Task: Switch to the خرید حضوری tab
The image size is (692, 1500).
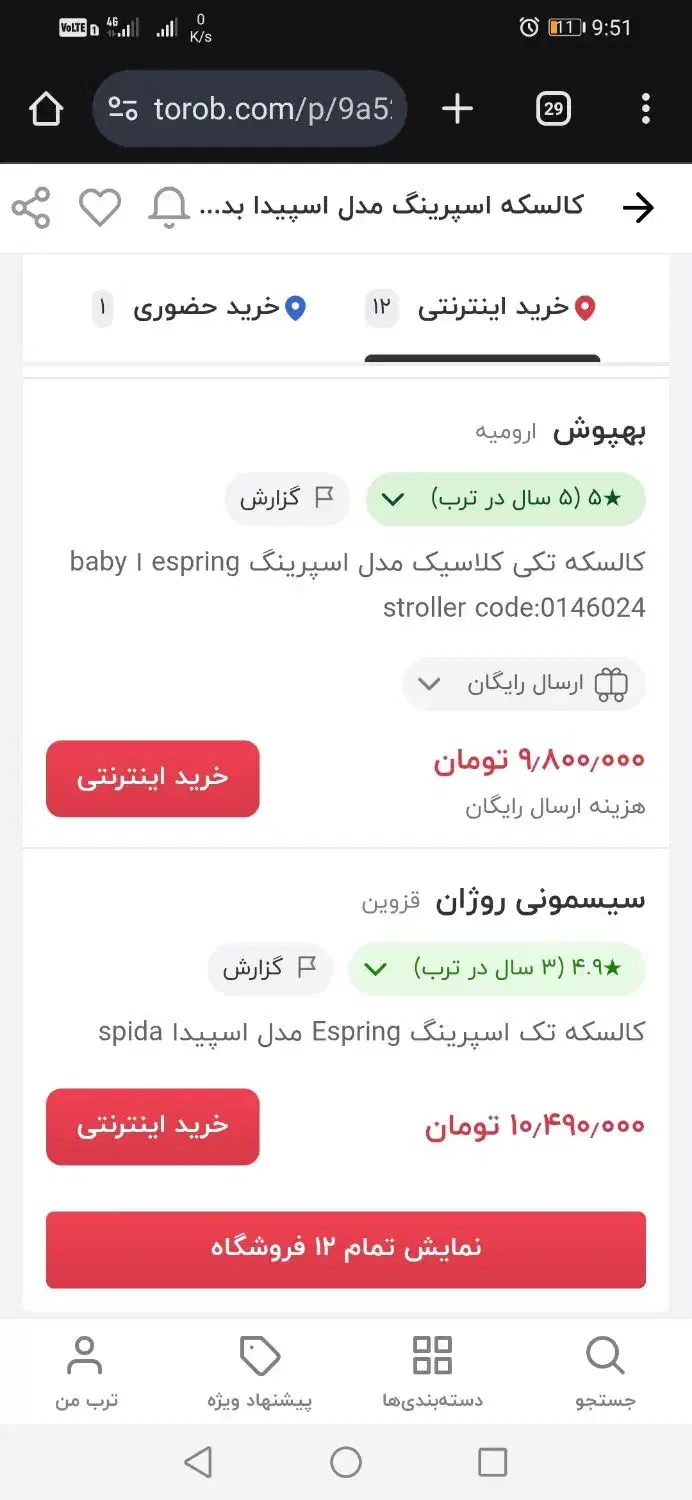Action: pos(200,308)
